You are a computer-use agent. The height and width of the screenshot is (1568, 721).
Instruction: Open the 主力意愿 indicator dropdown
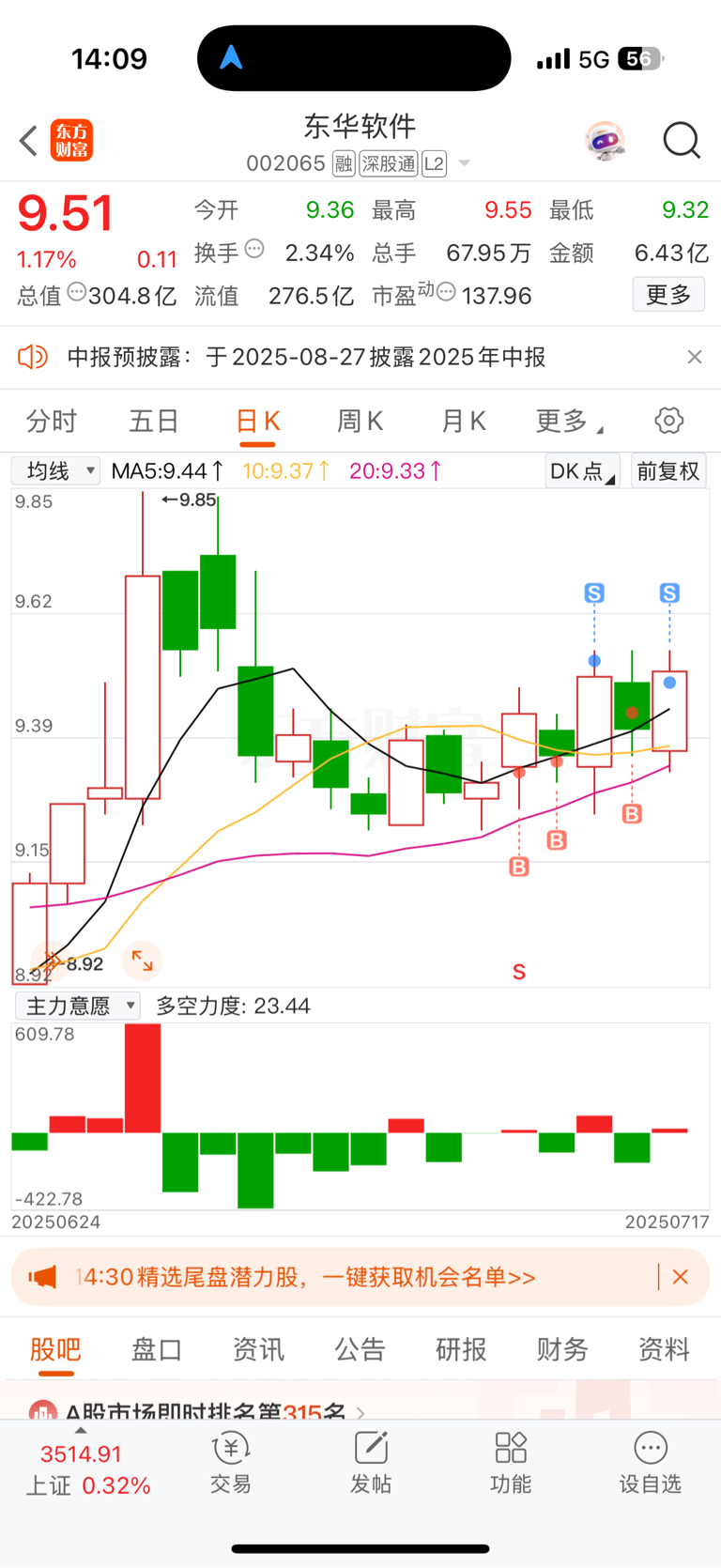[77, 1007]
